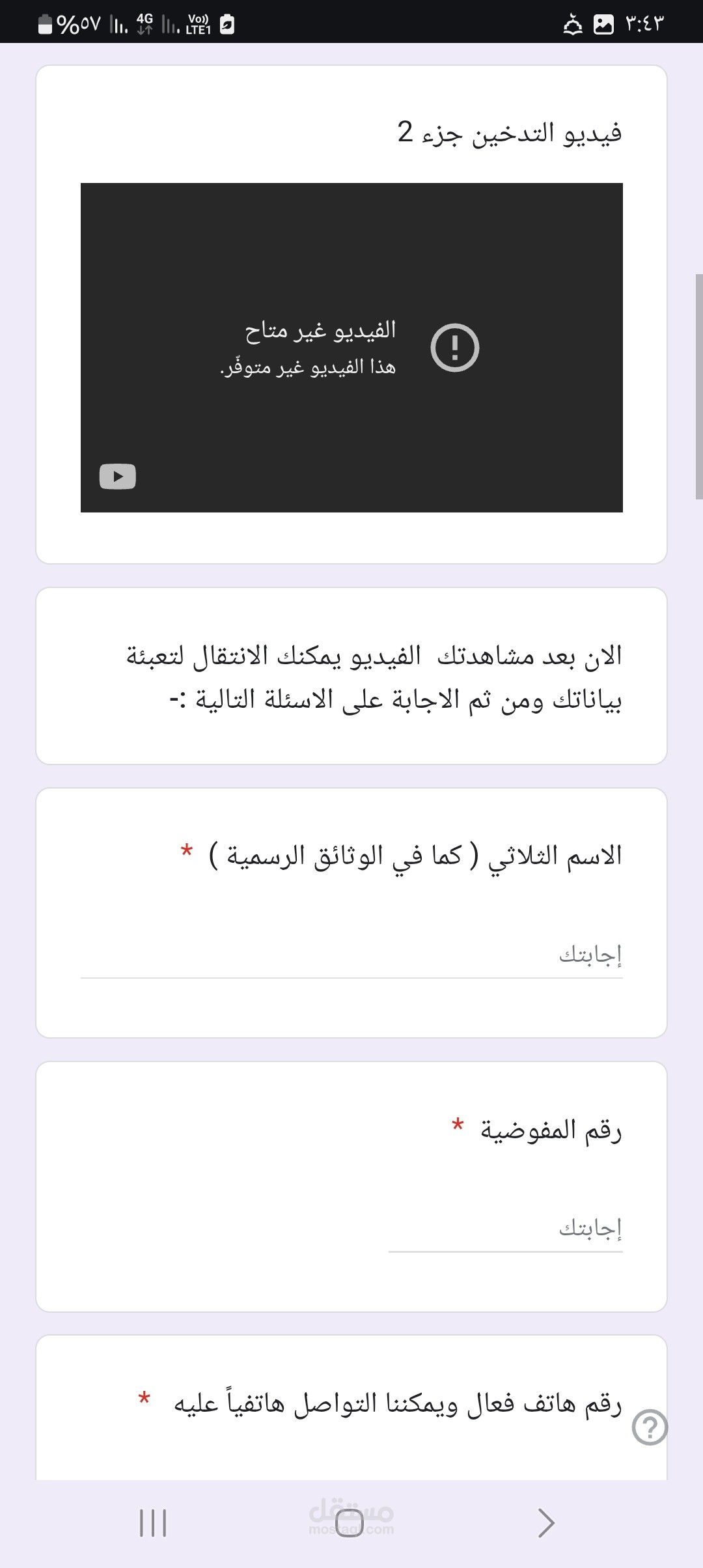Tap the رقم المفوضية answer field
Image resolution: width=703 pixels, height=1568 pixels.
point(505,1229)
